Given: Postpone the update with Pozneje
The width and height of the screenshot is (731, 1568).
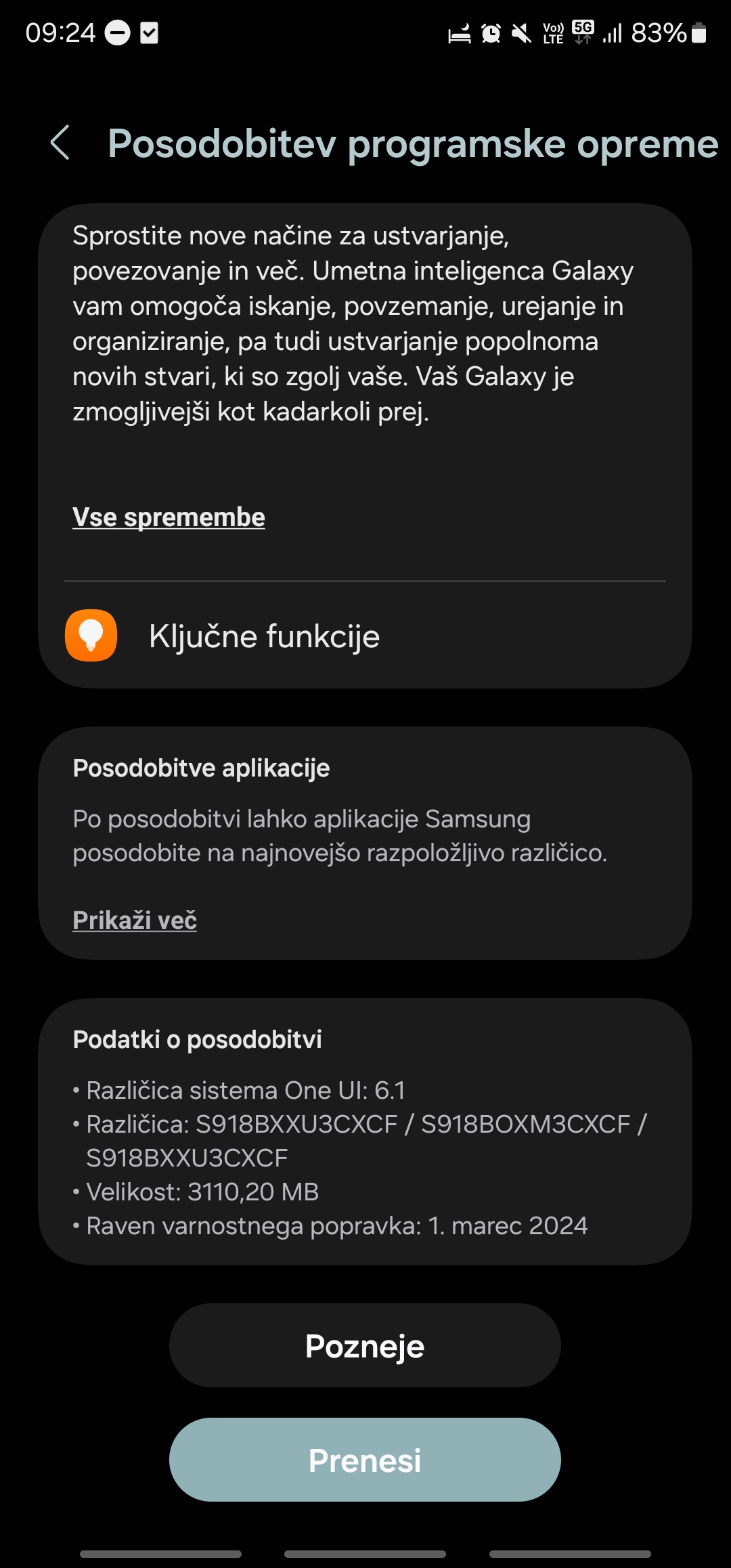Looking at the screenshot, I should click(x=365, y=1346).
